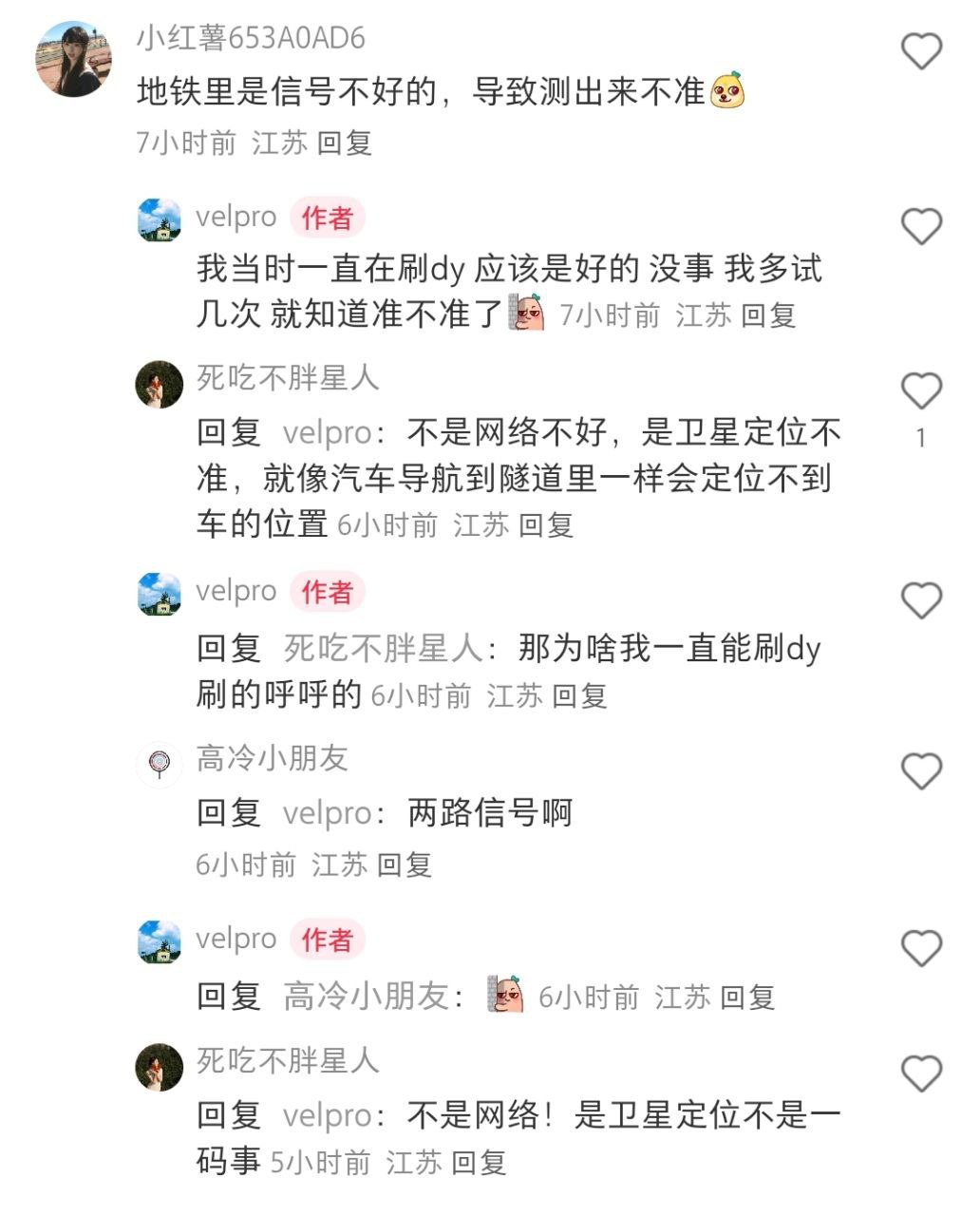The width and height of the screenshot is (980, 1216).
Task: Open 高冷小朋友's profile avatar
Action: [159, 762]
